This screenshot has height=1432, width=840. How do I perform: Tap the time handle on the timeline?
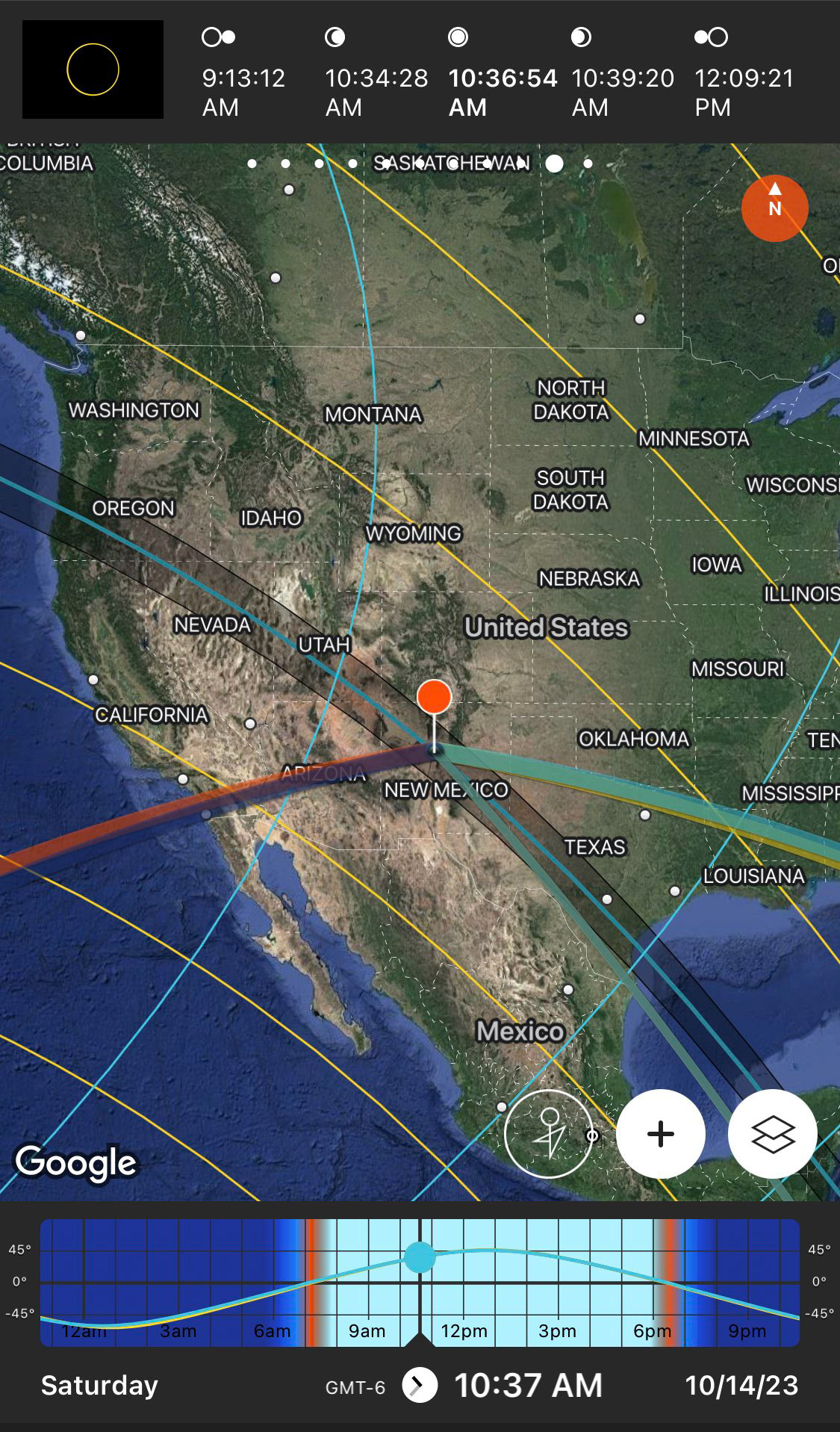point(420,1257)
